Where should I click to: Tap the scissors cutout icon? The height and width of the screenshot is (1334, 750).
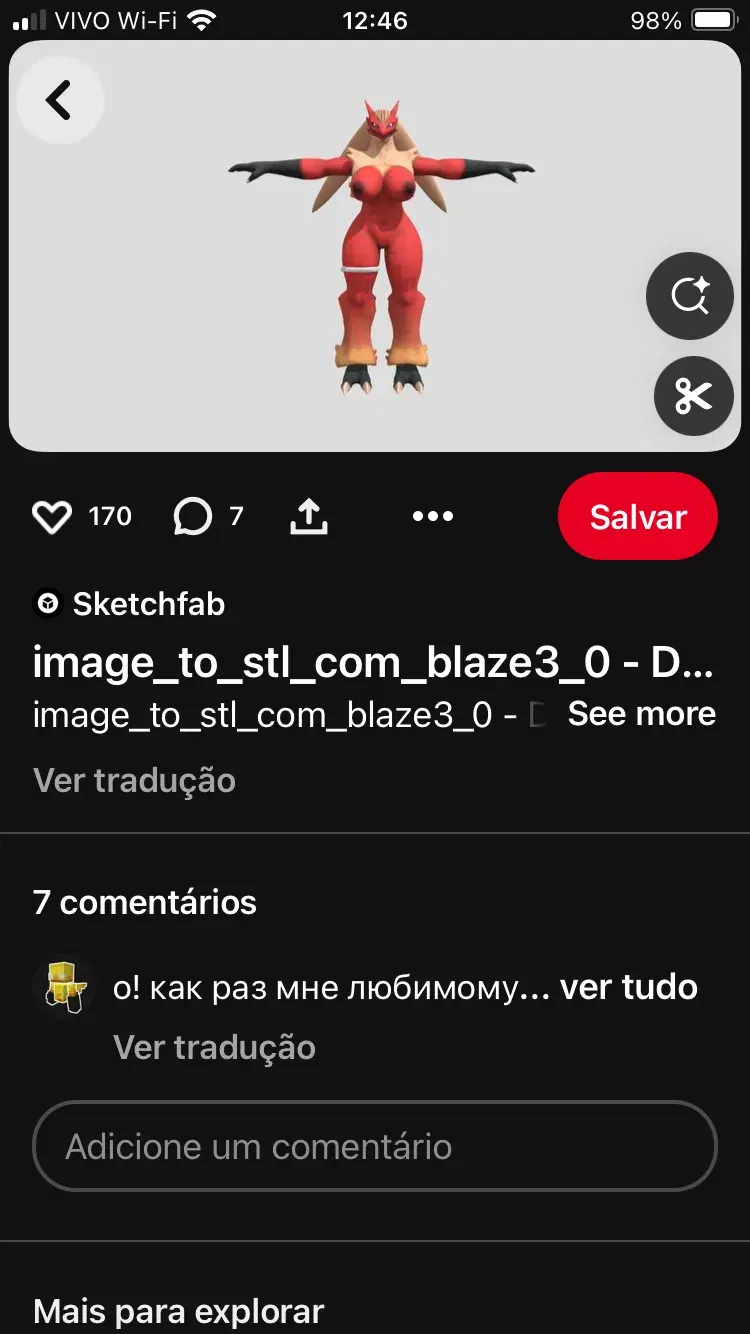[693, 396]
